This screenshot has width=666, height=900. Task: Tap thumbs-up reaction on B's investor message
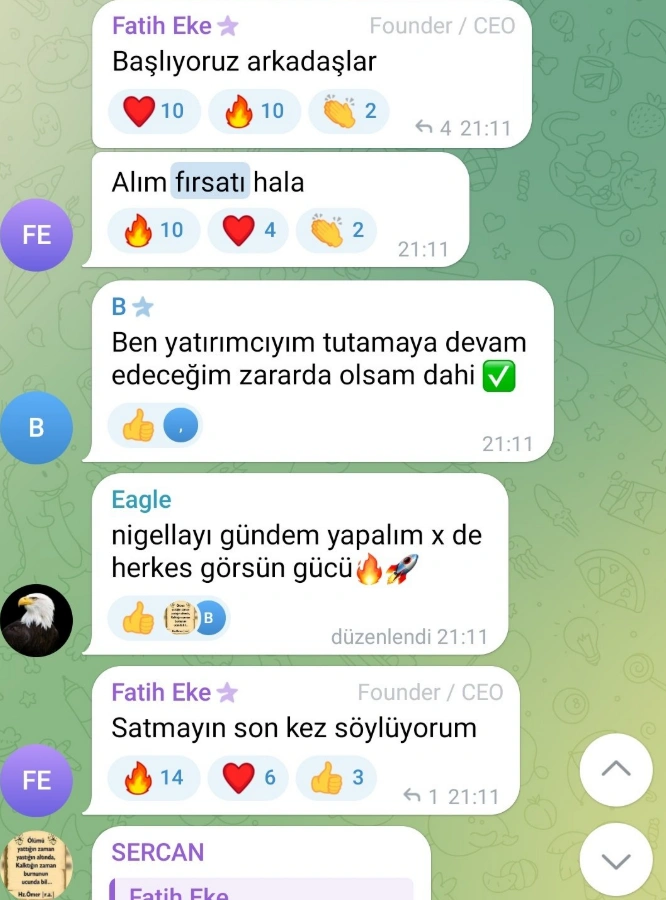pos(139,427)
